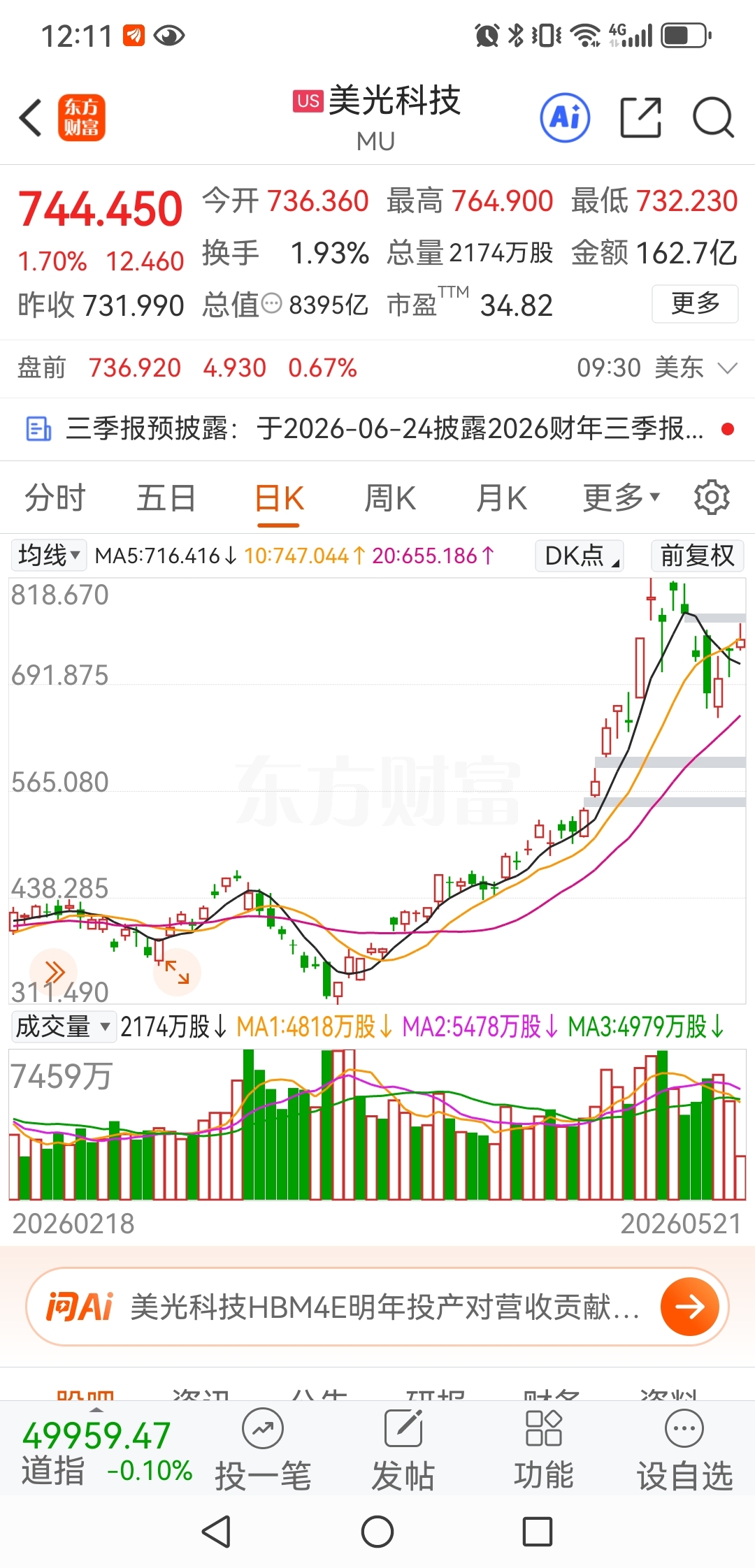The image size is (755, 1568).
Task: Open the Ai assistant icon
Action: (x=565, y=117)
